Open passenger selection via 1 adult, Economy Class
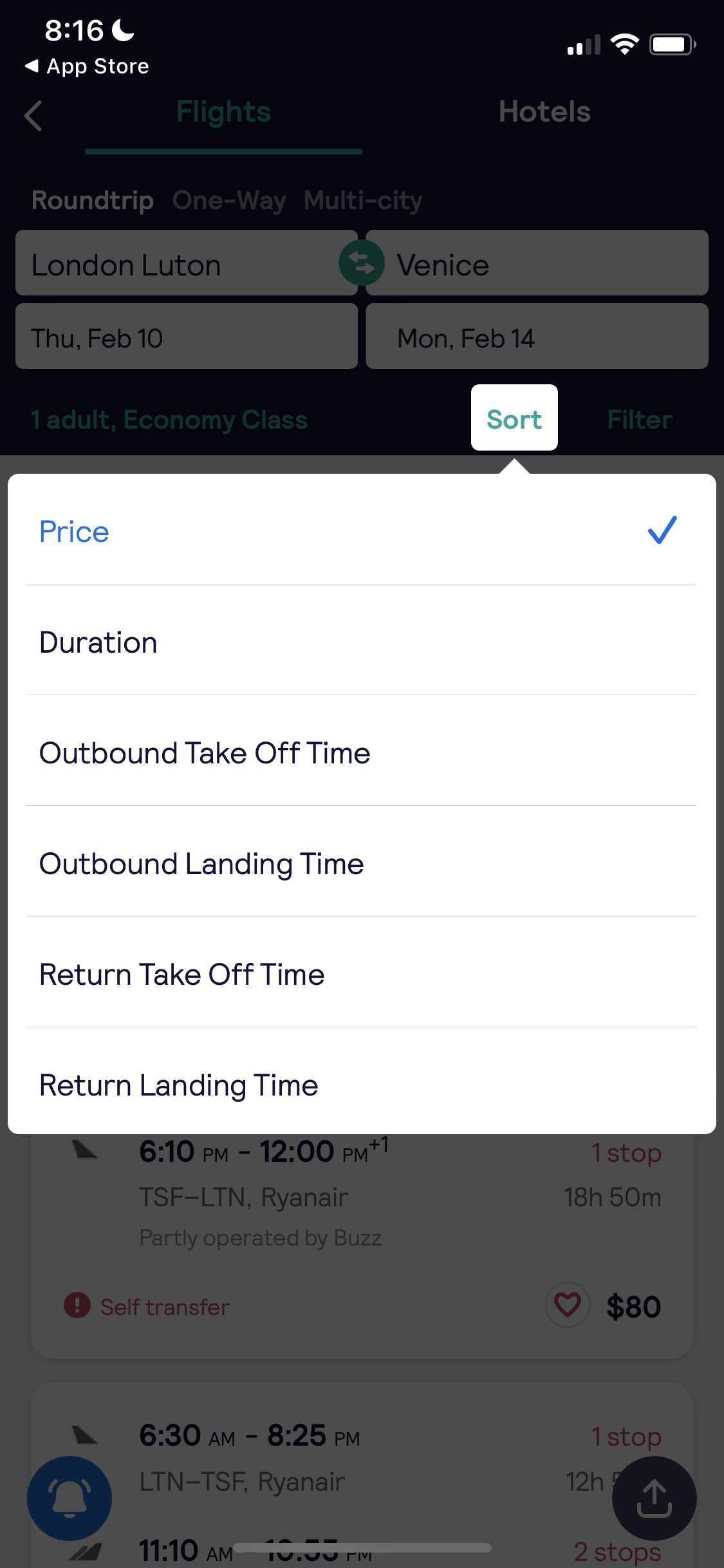 (169, 418)
